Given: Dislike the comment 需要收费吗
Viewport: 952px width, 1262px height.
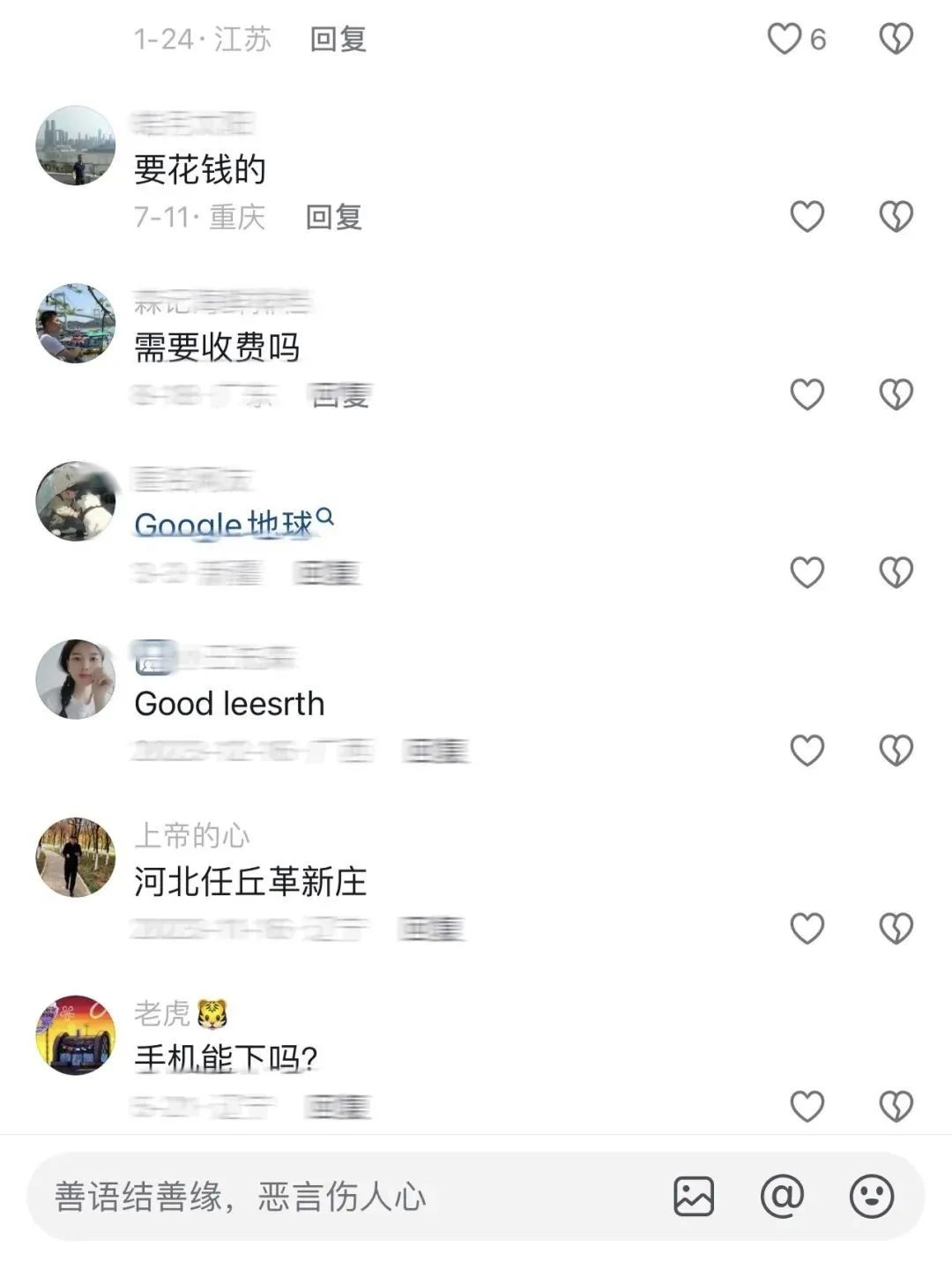Looking at the screenshot, I should click(896, 394).
